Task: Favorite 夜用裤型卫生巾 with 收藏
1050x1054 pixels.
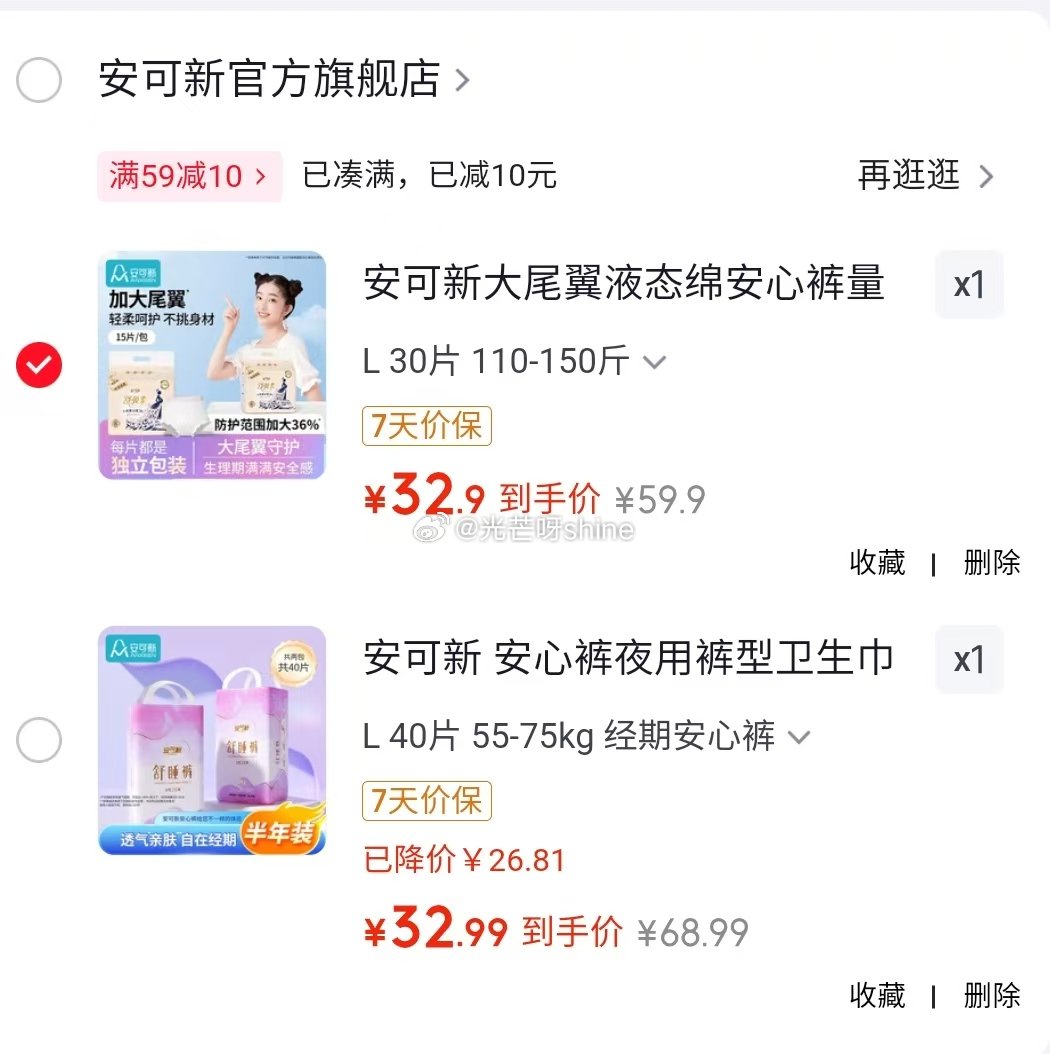Action: [x=877, y=995]
